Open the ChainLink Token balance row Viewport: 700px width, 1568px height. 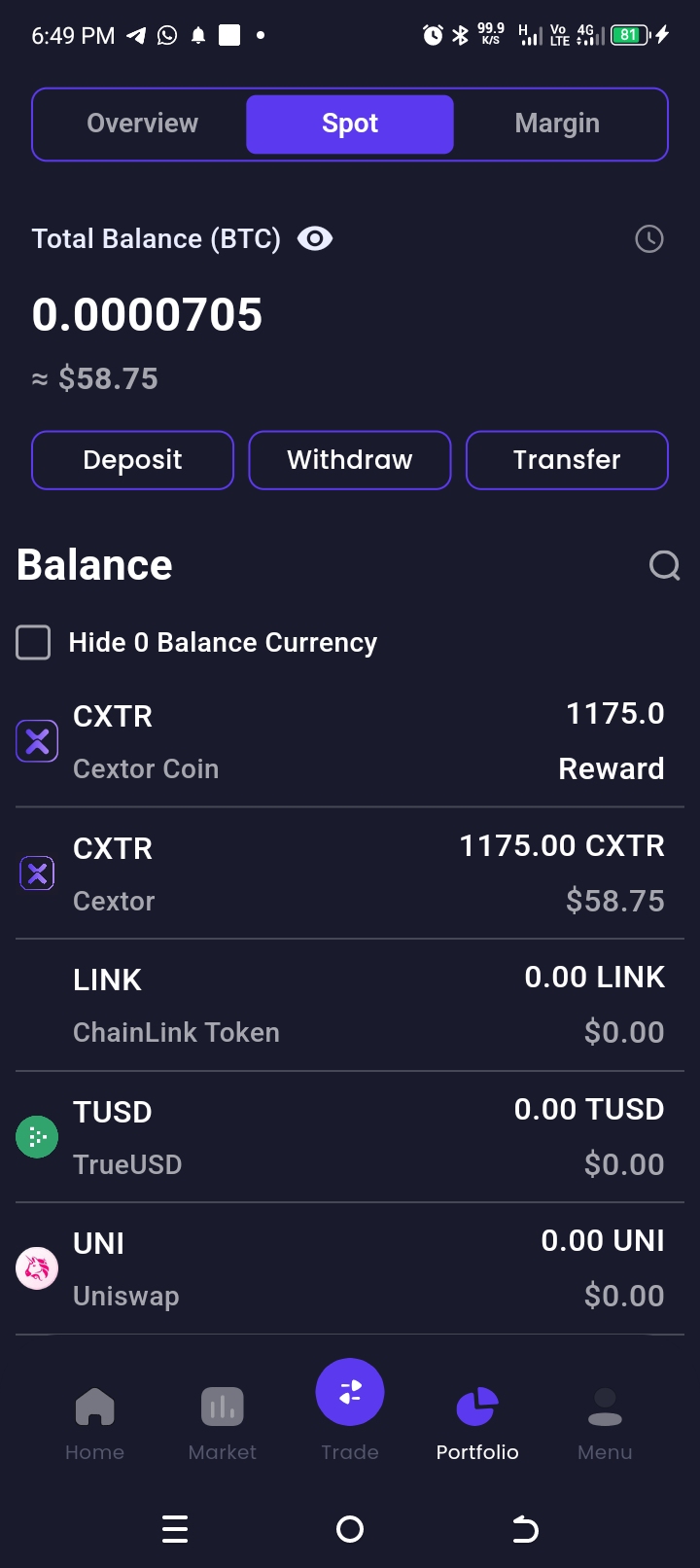pos(350,1005)
